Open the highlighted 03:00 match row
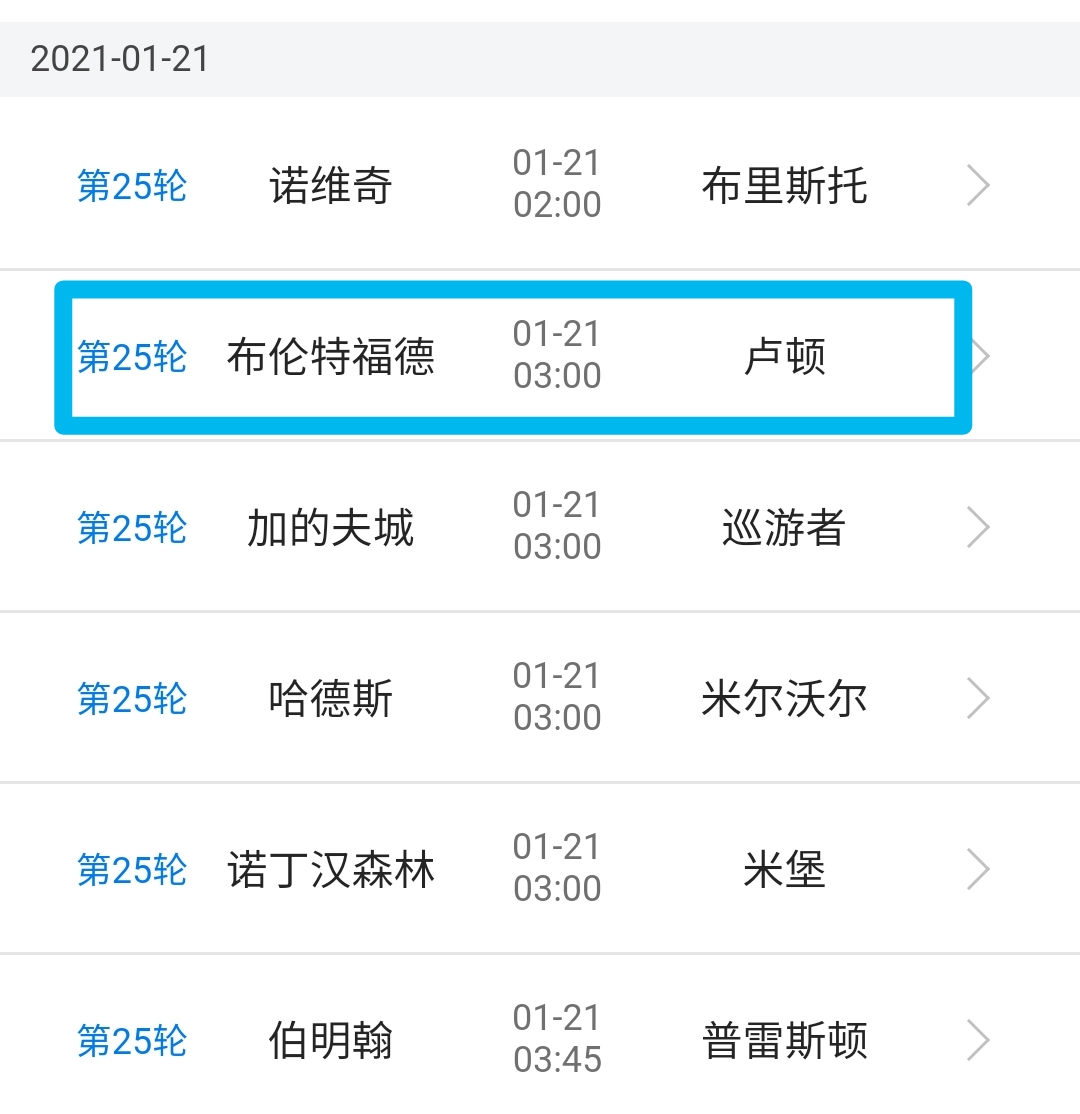Image resolution: width=1080 pixels, height=1114 pixels. [556, 356]
